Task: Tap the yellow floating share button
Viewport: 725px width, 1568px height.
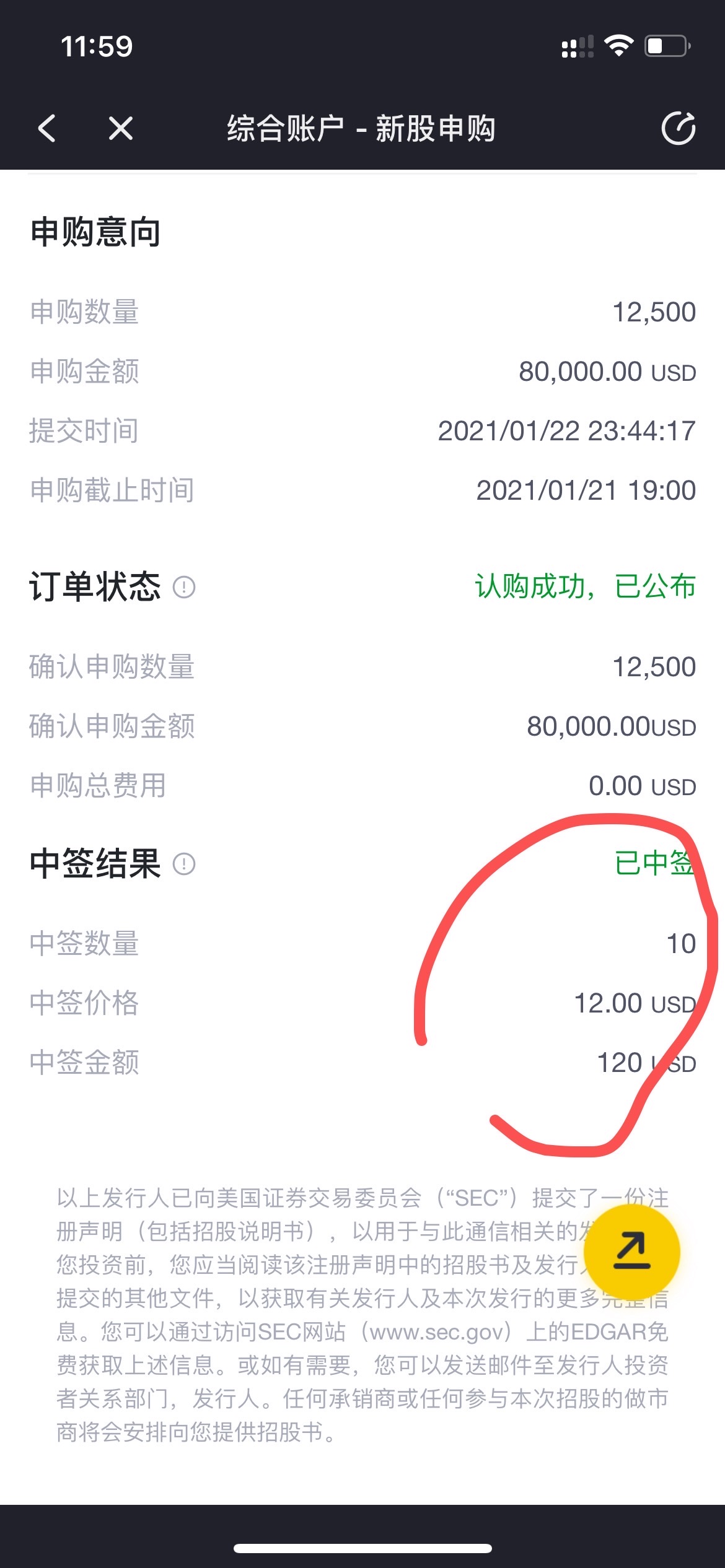Action: coord(631,1252)
